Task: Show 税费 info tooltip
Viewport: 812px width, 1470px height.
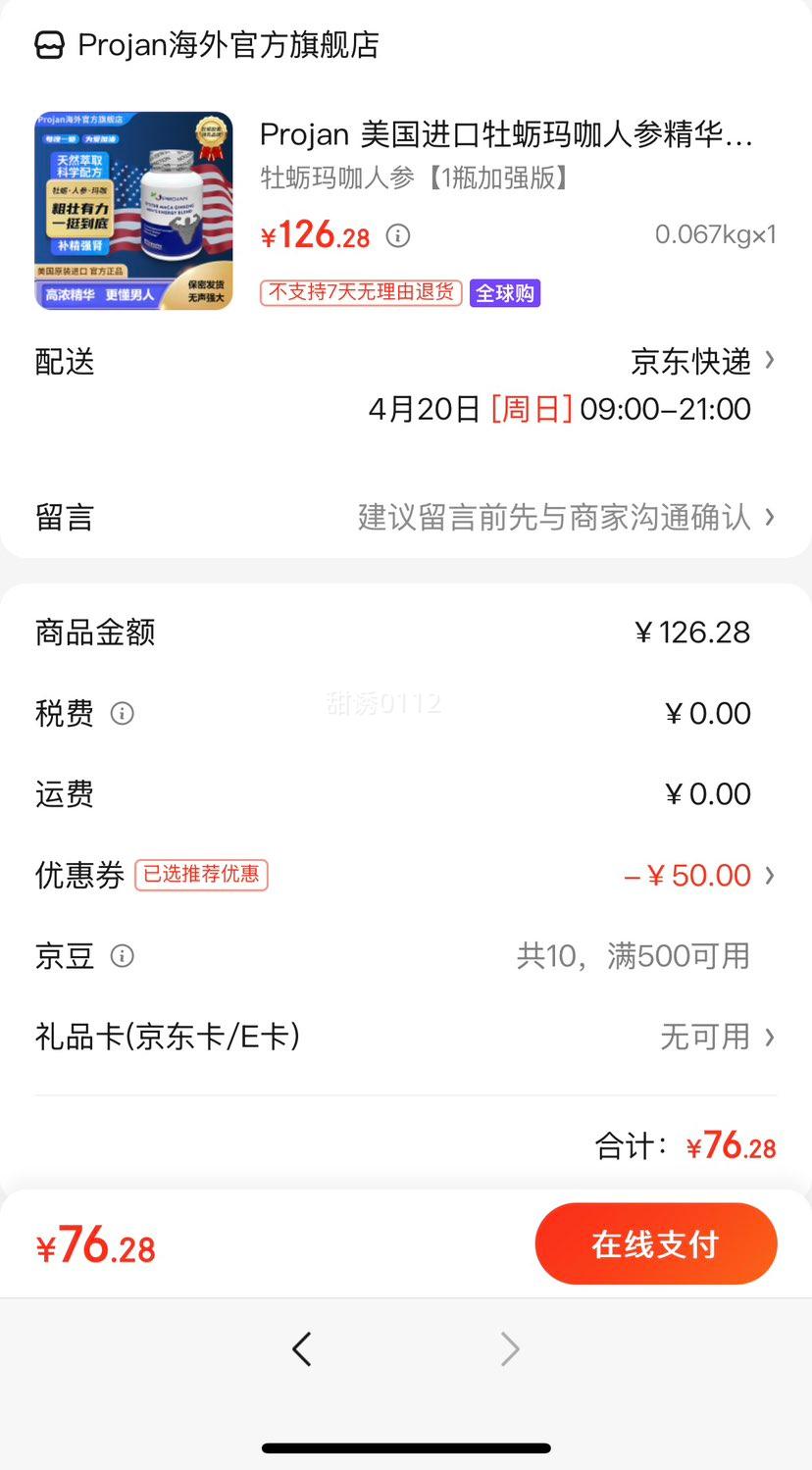Action: pos(122,714)
